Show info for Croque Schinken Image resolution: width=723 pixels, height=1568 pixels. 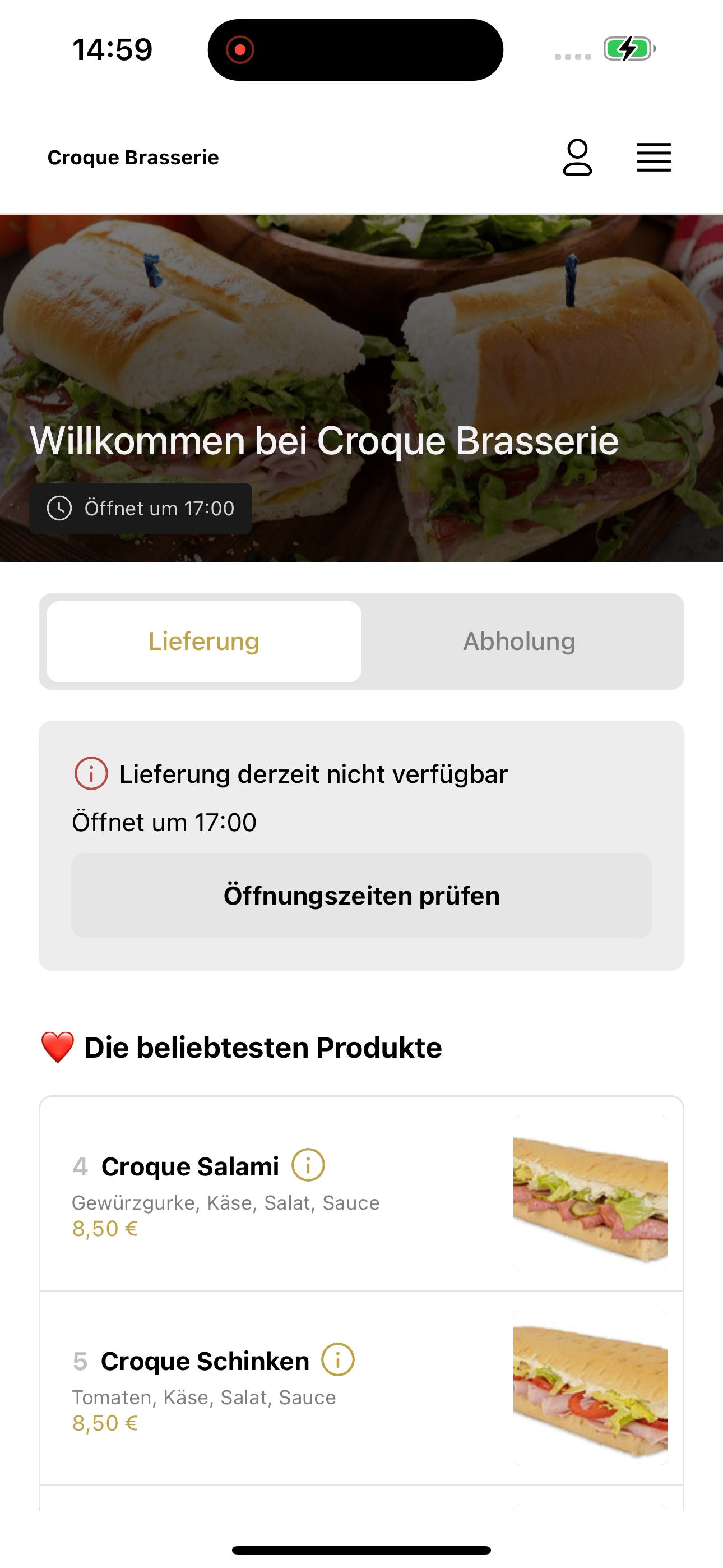(338, 1359)
